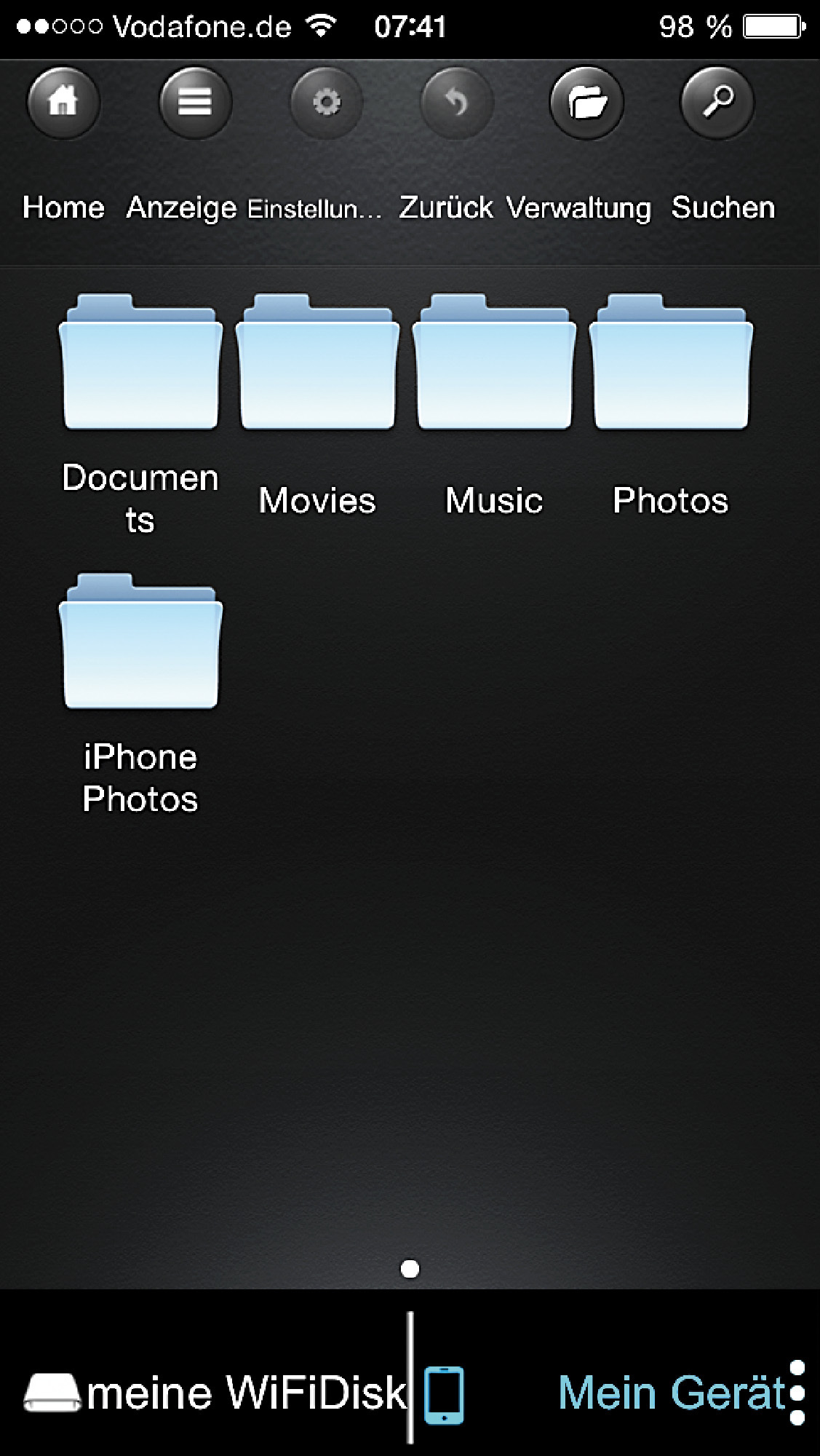The height and width of the screenshot is (1456, 820).
Task: Open the Photos folder
Action: (671, 364)
